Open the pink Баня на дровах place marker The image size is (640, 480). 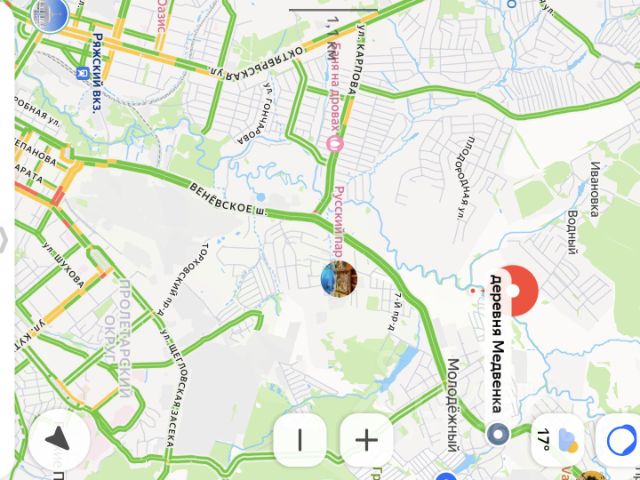click(x=335, y=145)
